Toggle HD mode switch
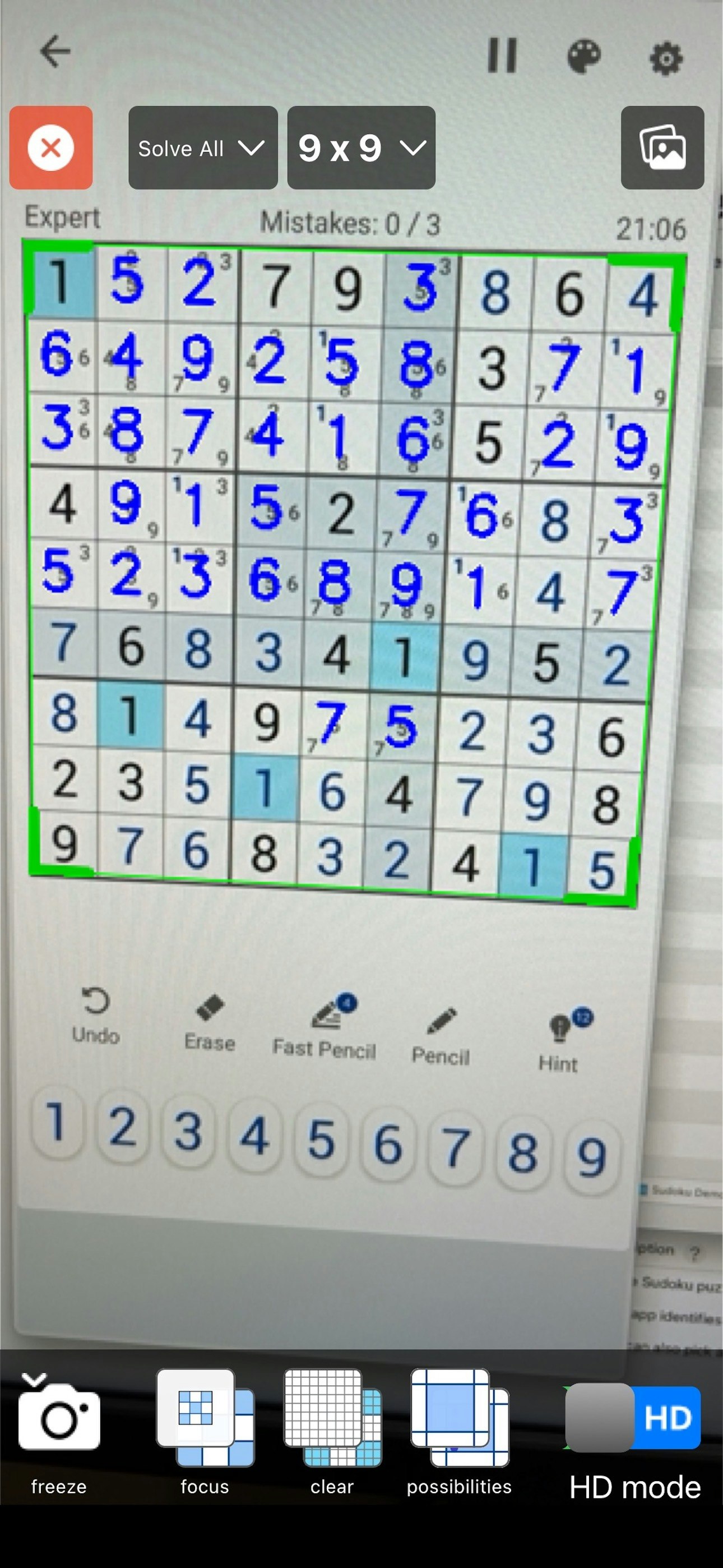Viewport: 723px width, 1568px height. coord(633,1417)
